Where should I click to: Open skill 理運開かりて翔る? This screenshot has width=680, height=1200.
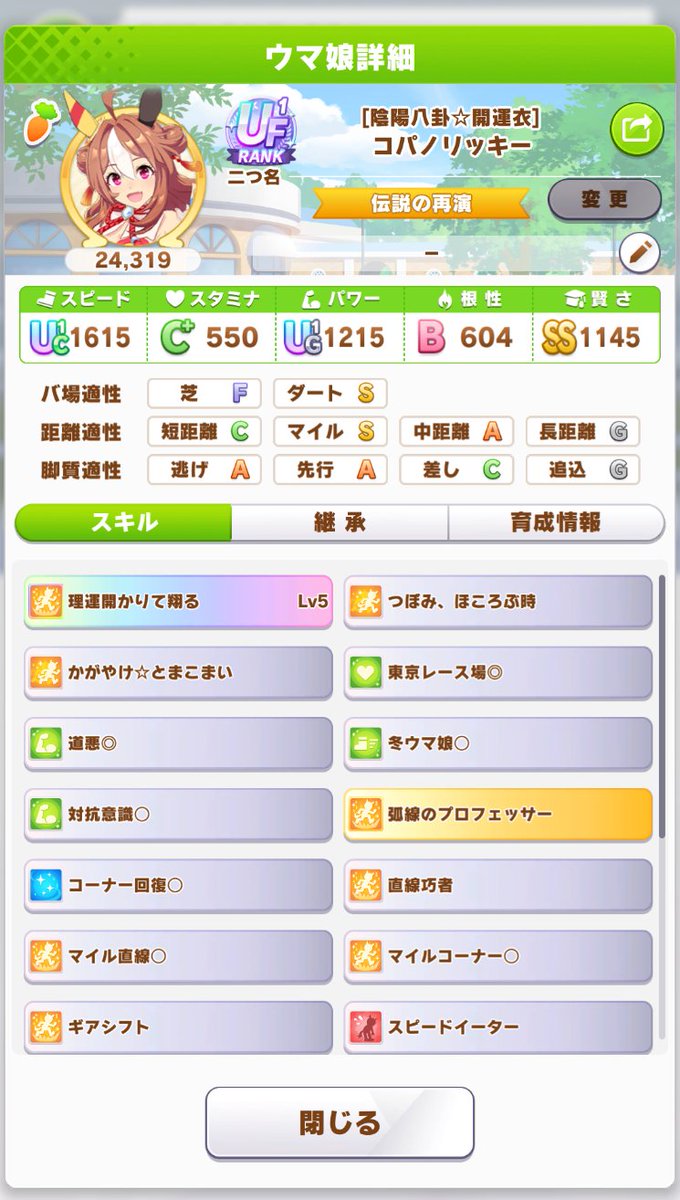[178, 602]
